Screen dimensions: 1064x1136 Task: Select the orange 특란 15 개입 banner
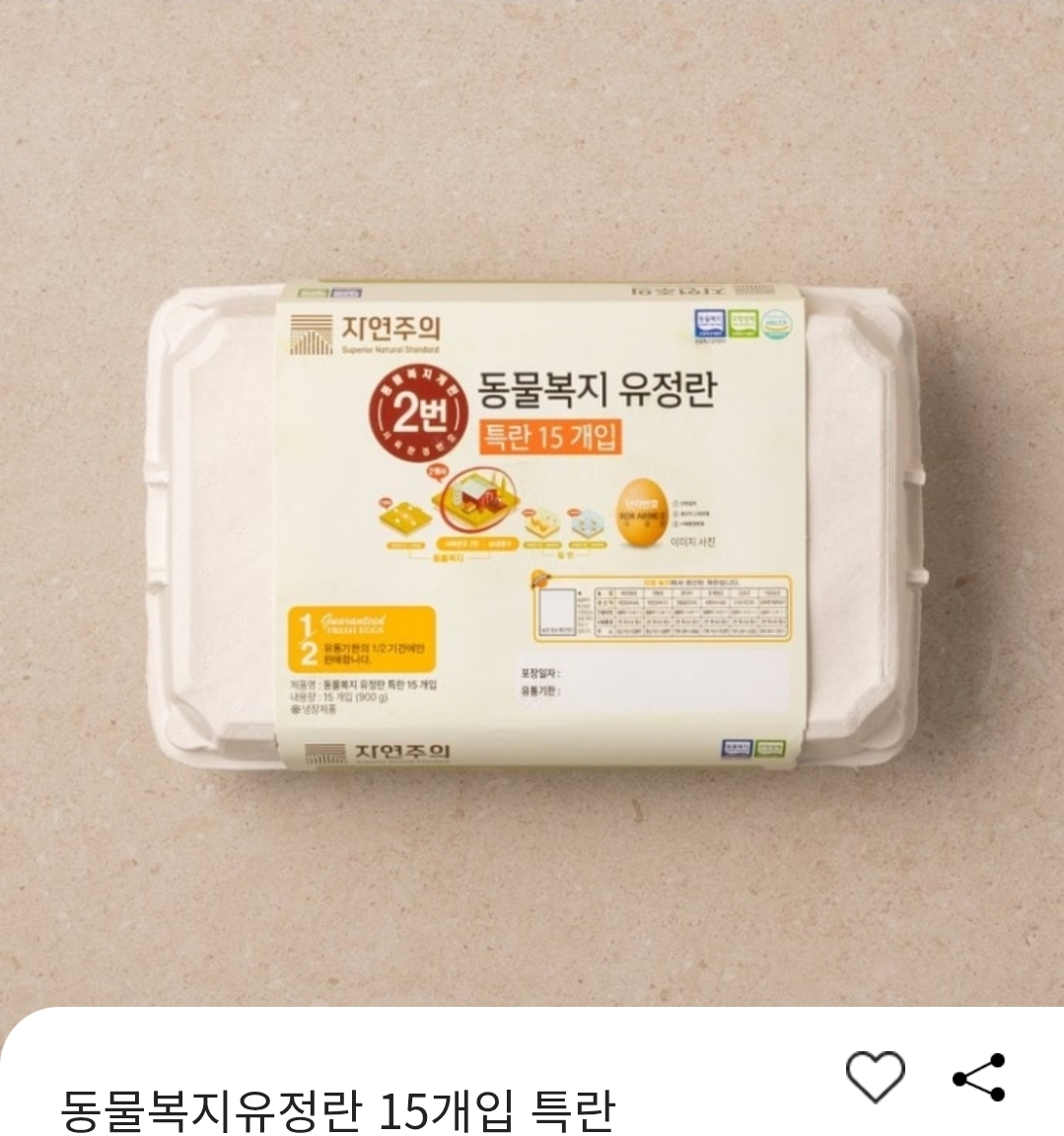[x=552, y=437]
